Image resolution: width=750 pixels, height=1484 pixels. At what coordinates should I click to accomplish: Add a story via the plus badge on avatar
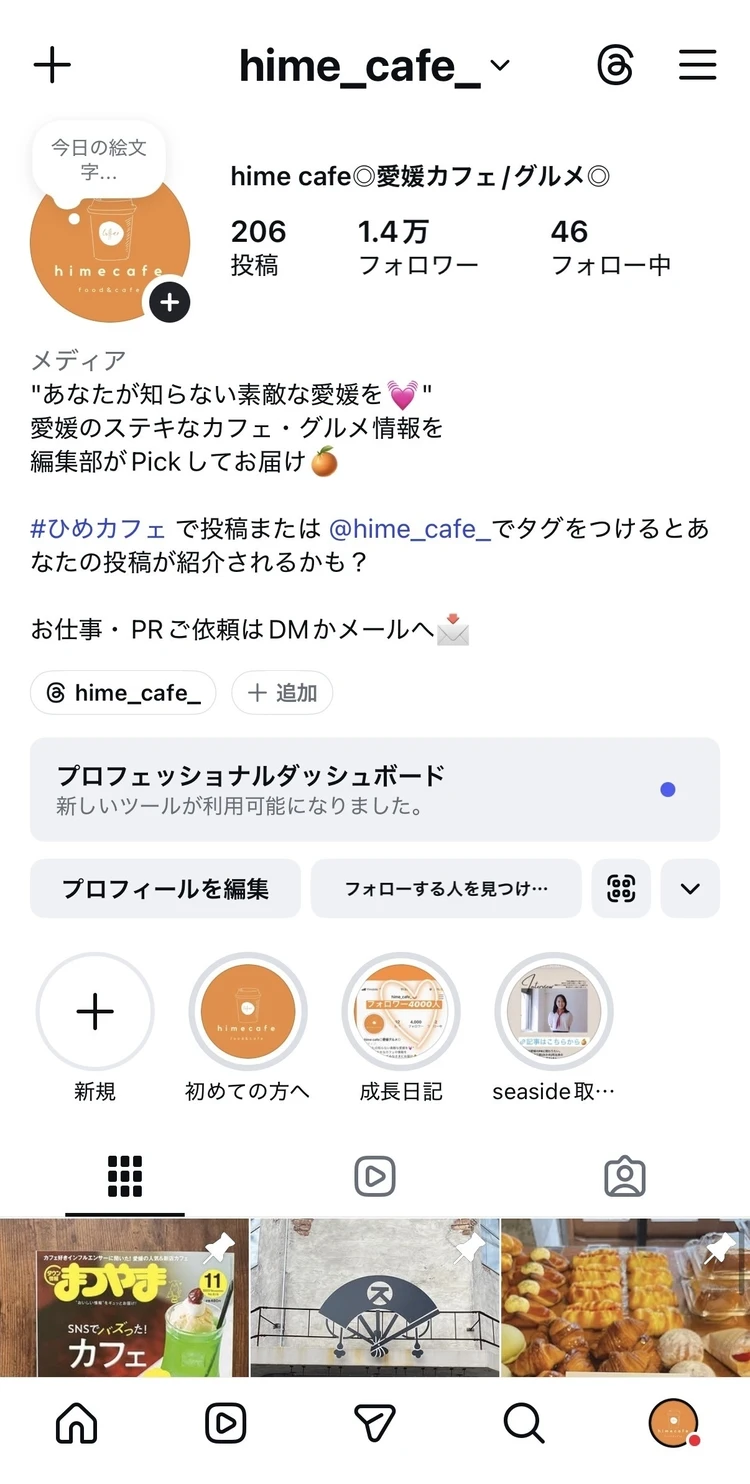pyautogui.click(x=170, y=302)
